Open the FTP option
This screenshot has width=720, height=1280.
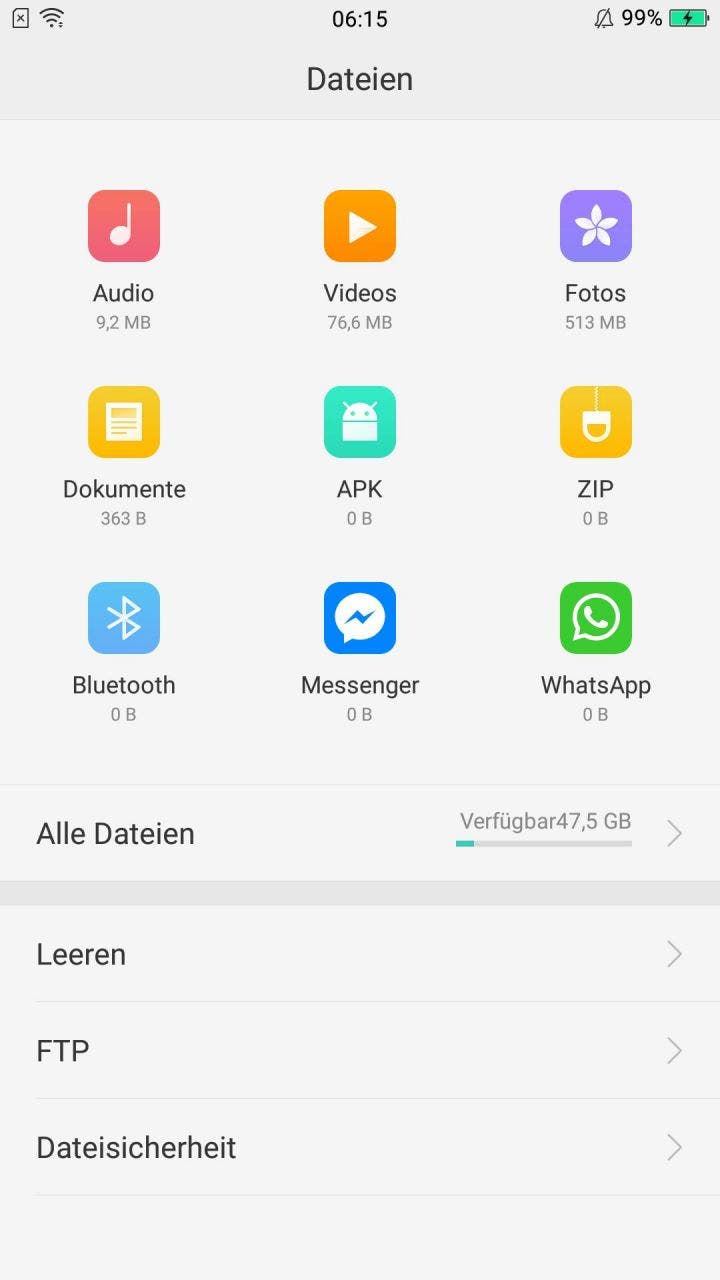point(360,1050)
